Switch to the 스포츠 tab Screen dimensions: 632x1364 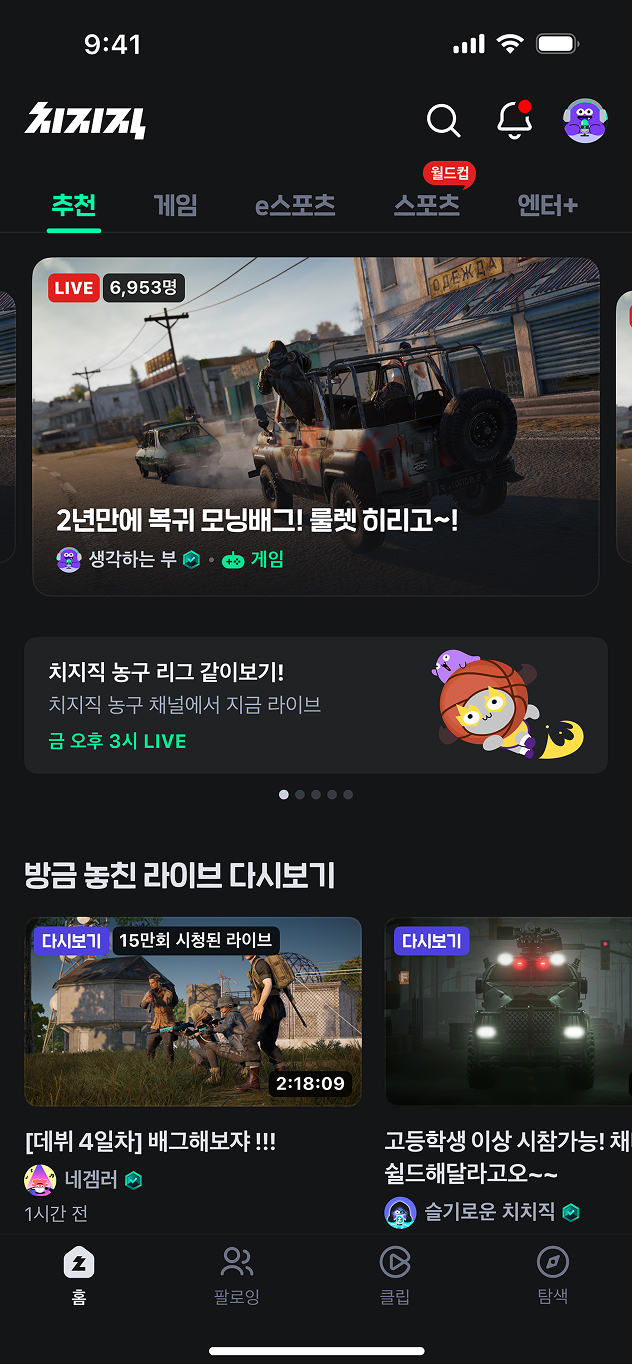coord(427,206)
